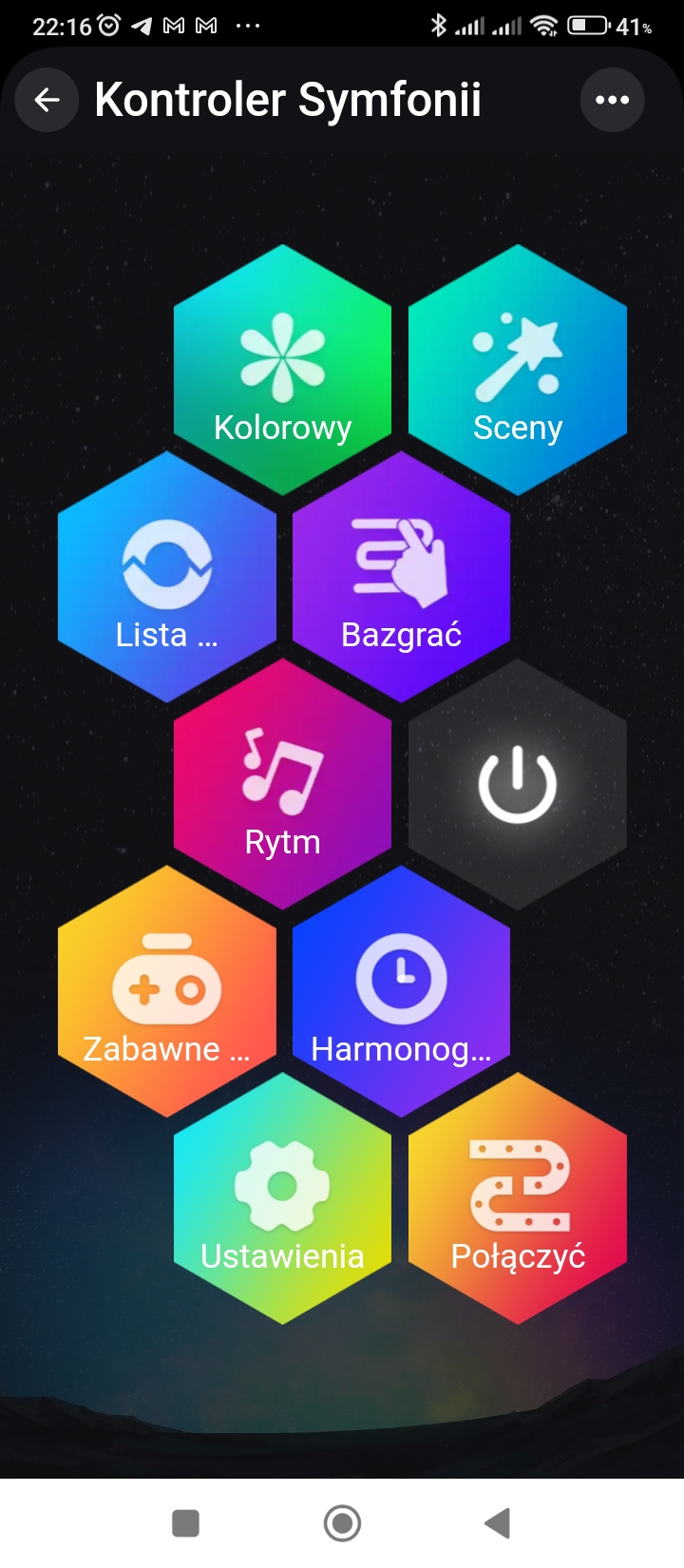
Task: Toggle the power button hexagon
Action: [518, 784]
